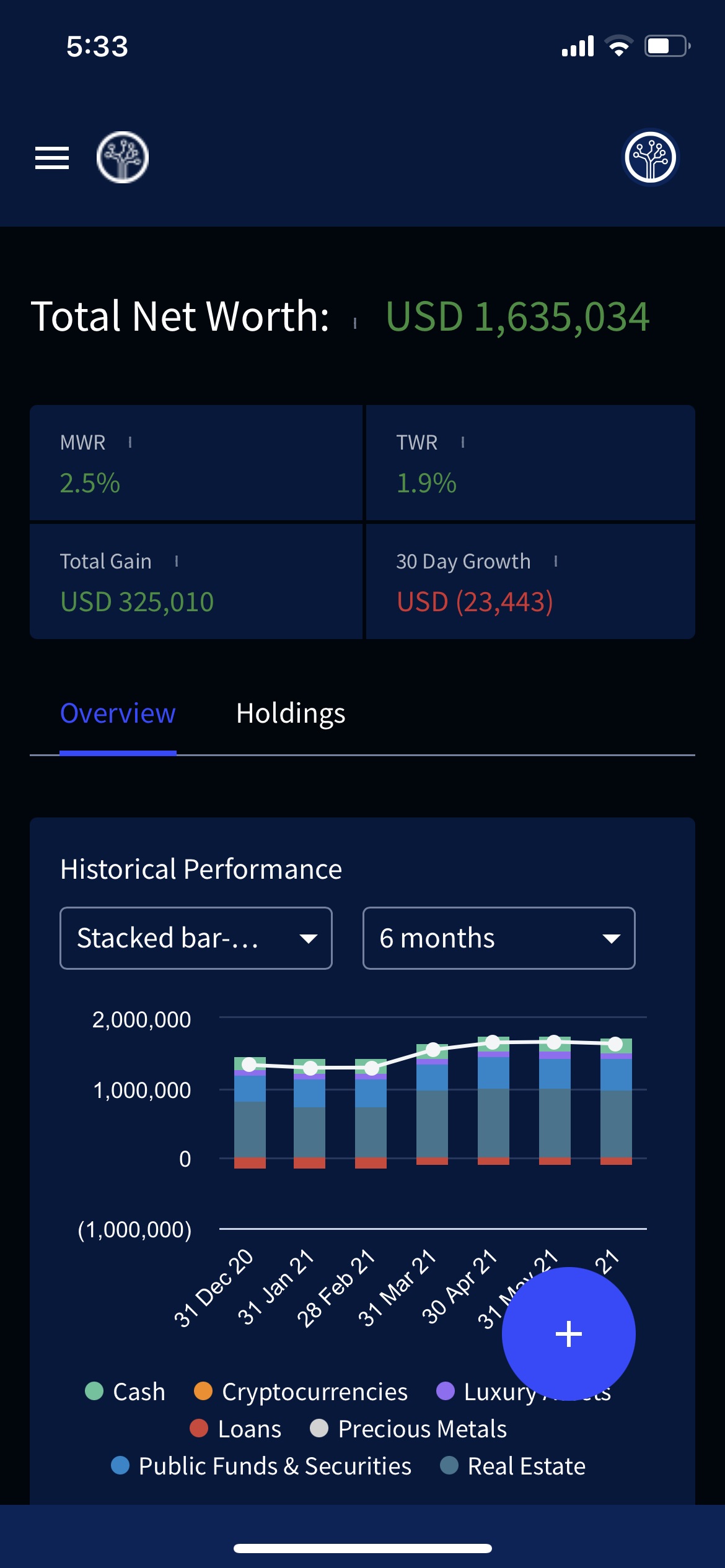
Task: Show info for Total Net Worth
Action: (x=355, y=324)
